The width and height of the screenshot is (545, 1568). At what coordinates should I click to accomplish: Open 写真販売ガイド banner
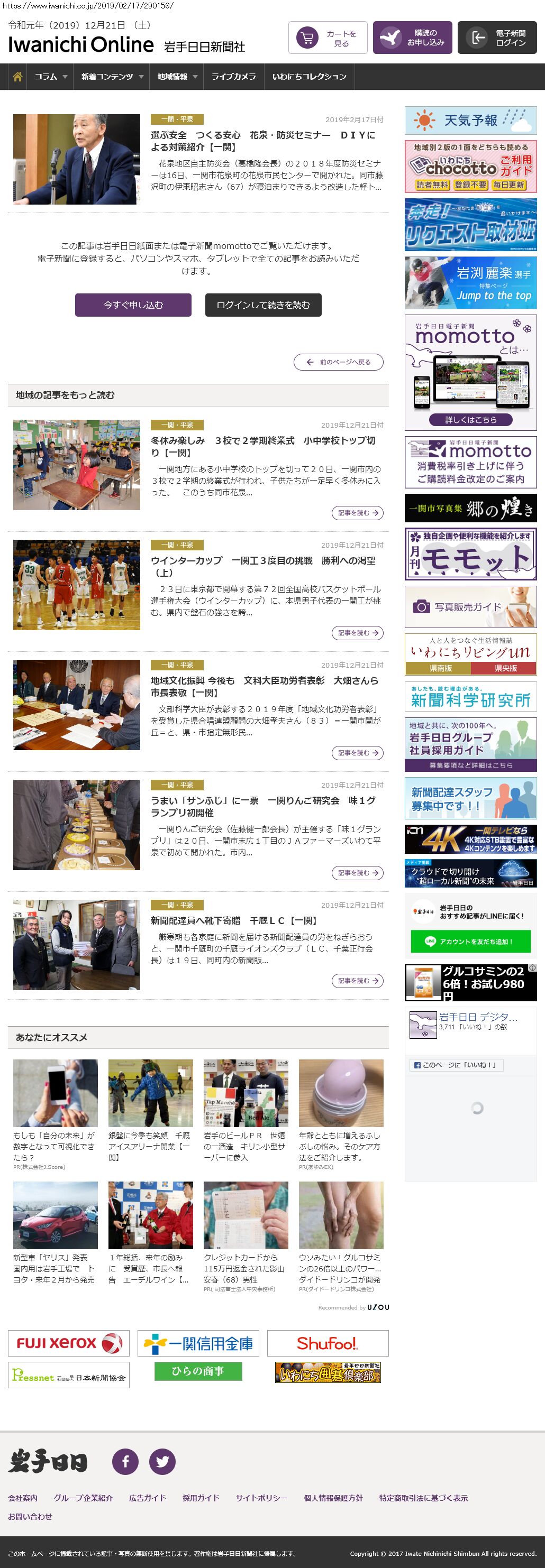(470, 607)
